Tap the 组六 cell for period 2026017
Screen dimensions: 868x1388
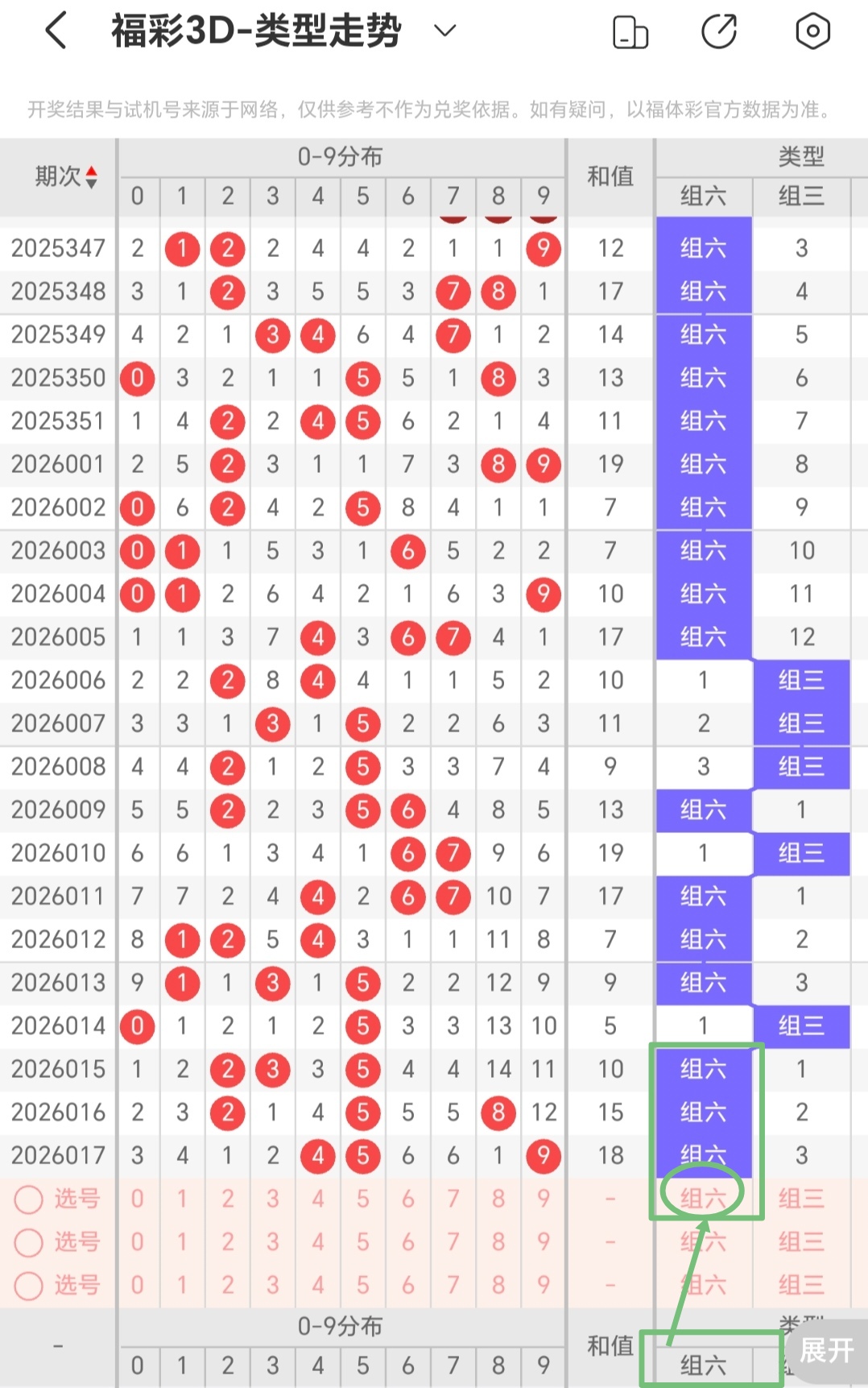(704, 1155)
